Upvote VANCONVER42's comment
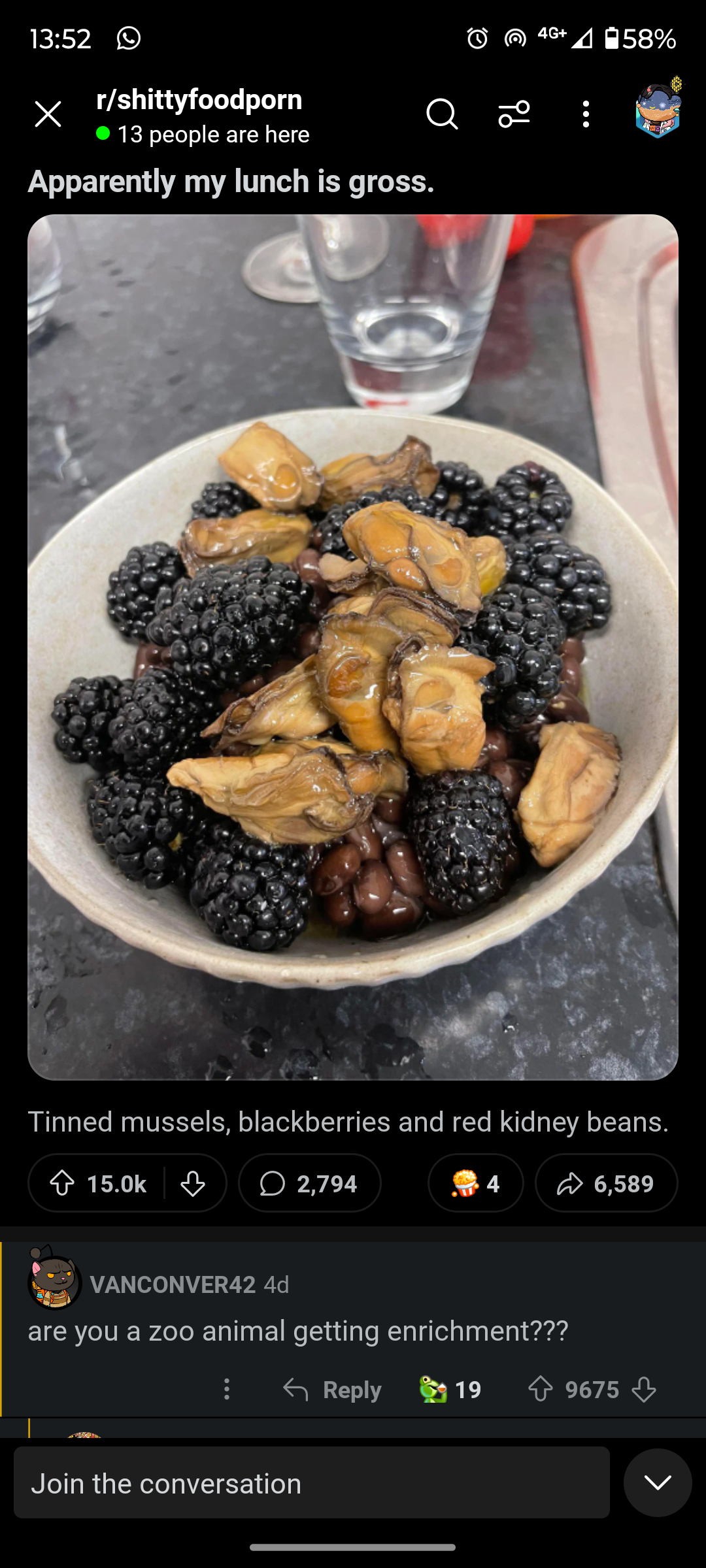706x1568 pixels. pyautogui.click(x=541, y=1390)
